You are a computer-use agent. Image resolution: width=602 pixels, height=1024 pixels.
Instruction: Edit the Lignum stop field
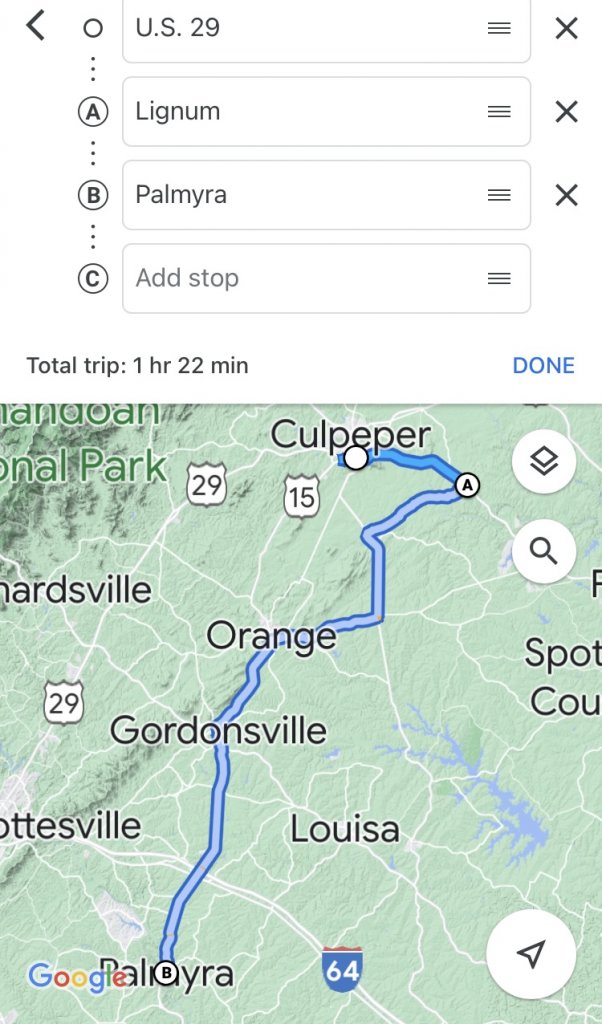pos(300,111)
